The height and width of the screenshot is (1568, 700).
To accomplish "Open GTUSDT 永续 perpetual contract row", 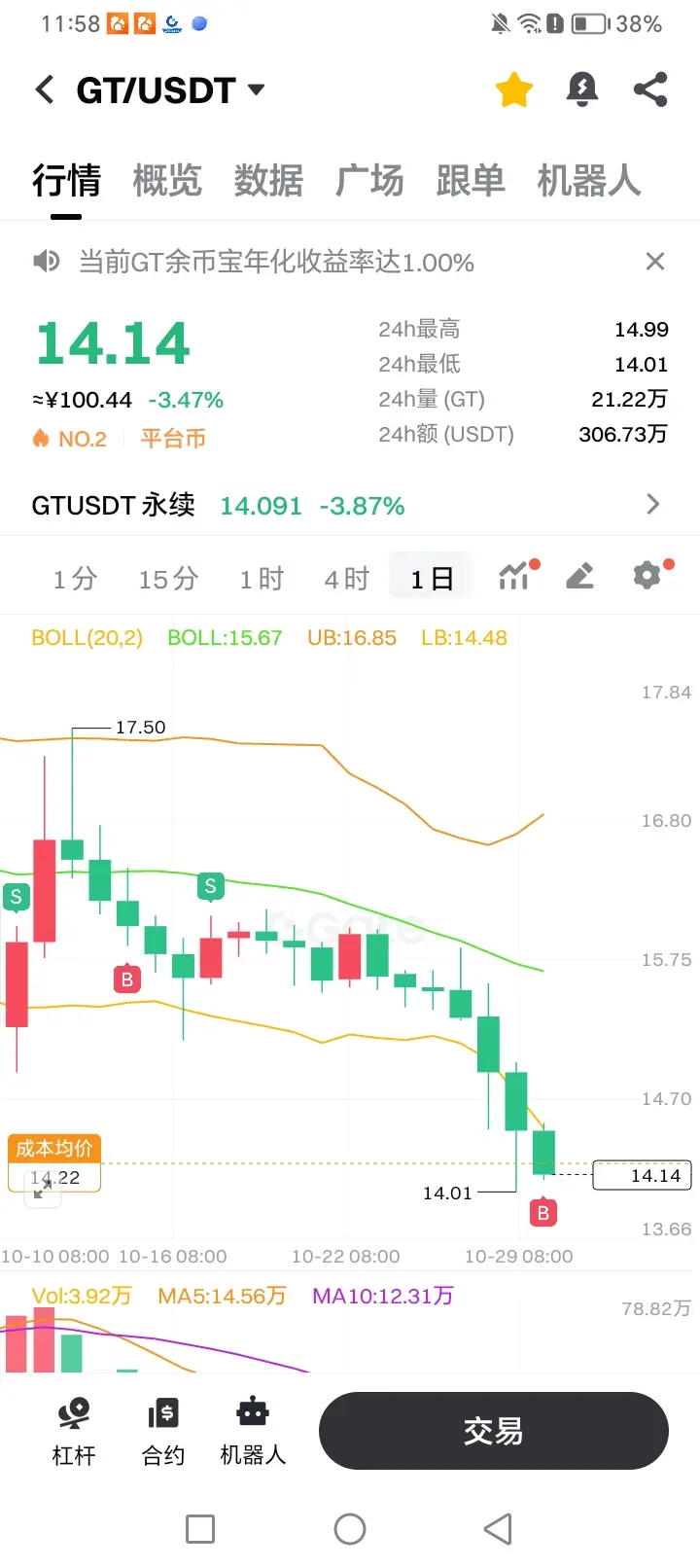I will tap(350, 505).
